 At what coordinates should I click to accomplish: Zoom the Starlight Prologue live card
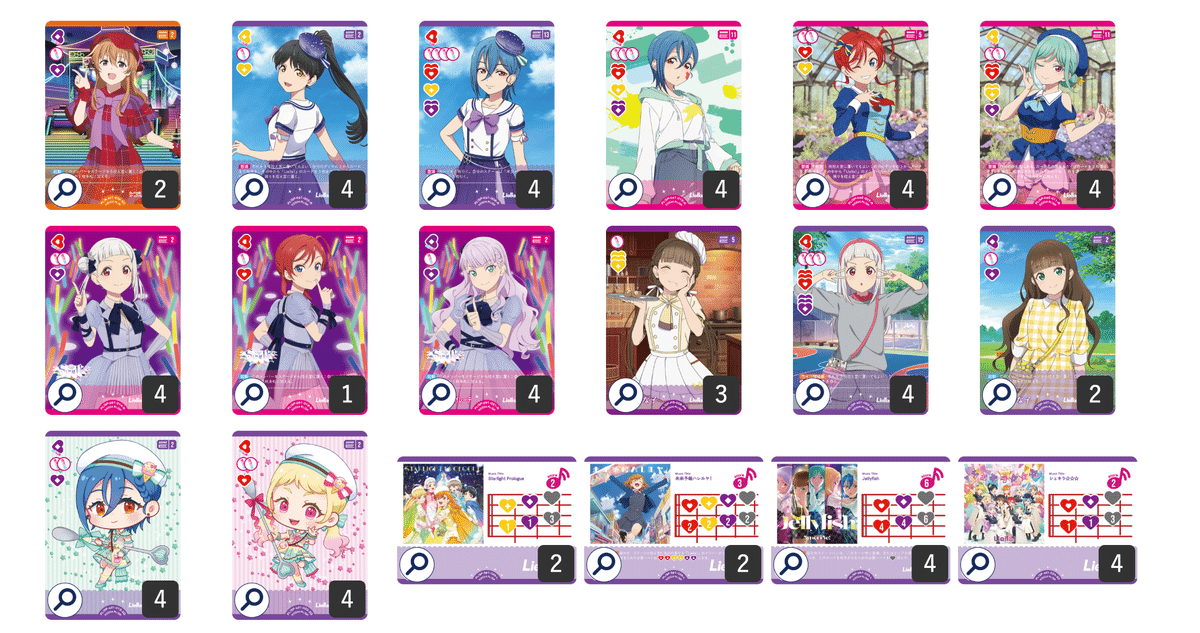[x=417, y=565]
